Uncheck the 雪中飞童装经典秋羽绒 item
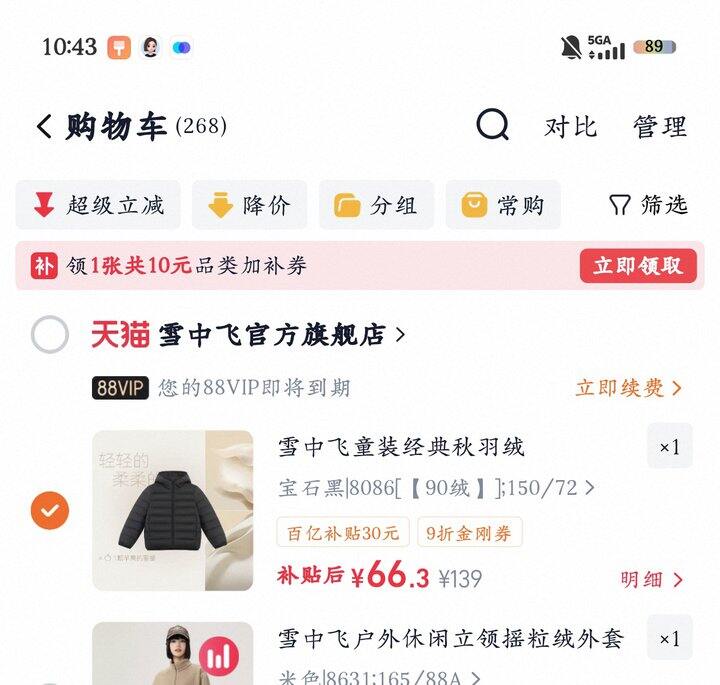 point(50,511)
